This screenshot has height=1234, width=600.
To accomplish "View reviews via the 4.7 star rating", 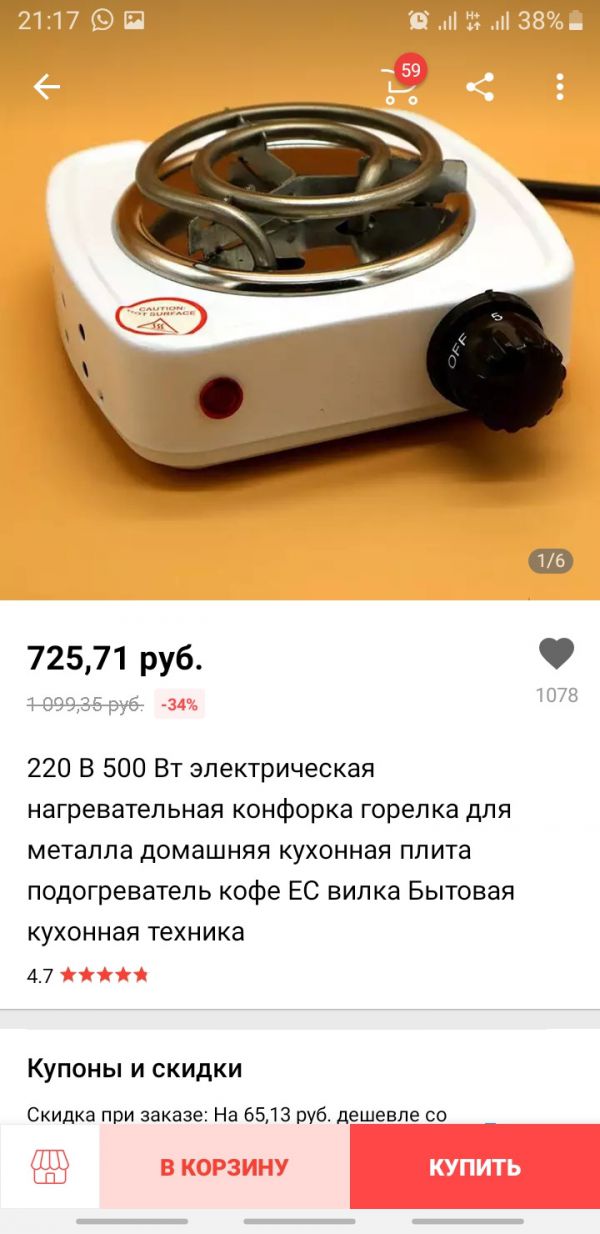I will [x=88, y=975].
